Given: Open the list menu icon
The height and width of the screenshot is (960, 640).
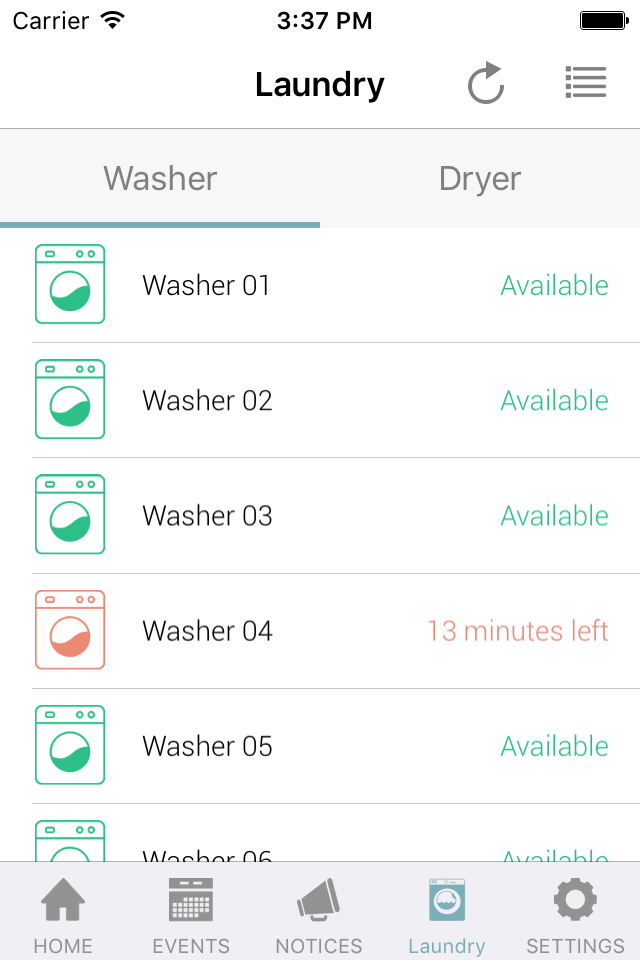Looking at the screenshot, I should [586, 83].
